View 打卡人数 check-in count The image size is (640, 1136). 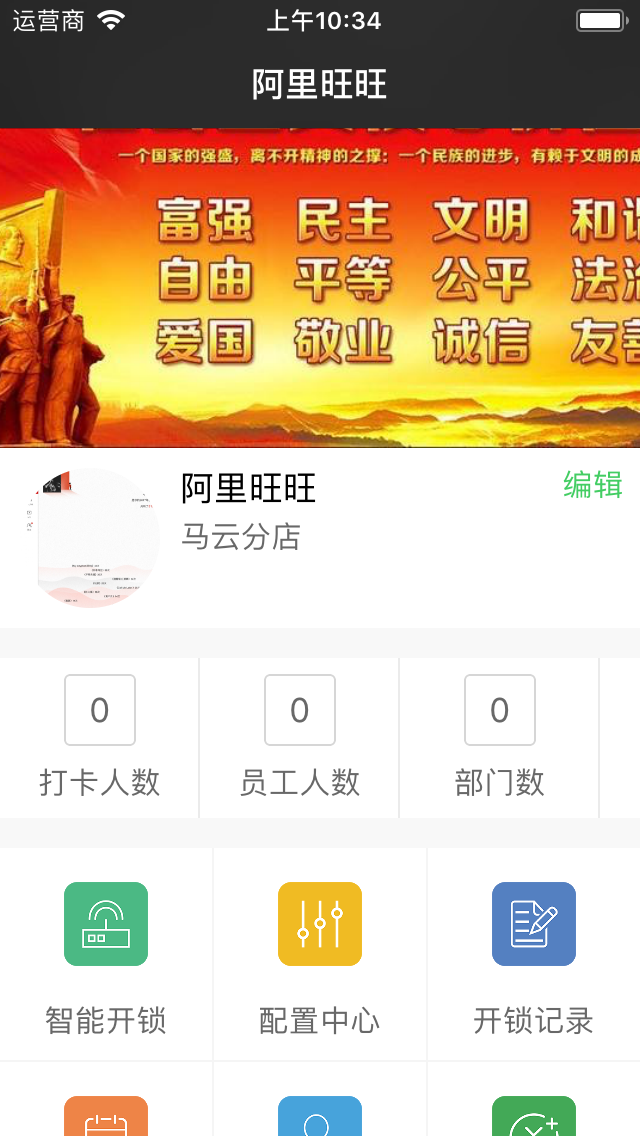click(x=100, y=737)
